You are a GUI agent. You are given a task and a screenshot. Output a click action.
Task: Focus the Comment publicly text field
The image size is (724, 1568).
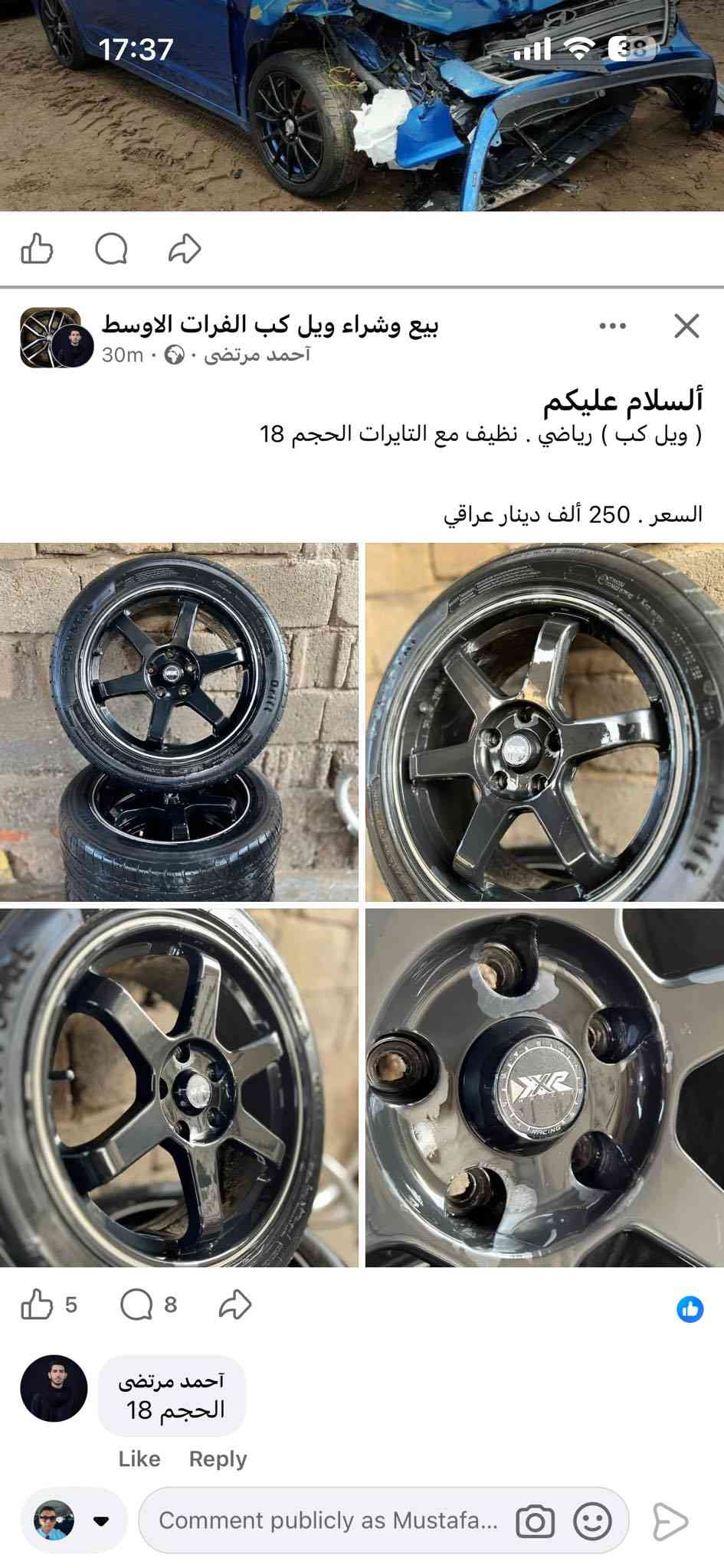[328, 1521]
